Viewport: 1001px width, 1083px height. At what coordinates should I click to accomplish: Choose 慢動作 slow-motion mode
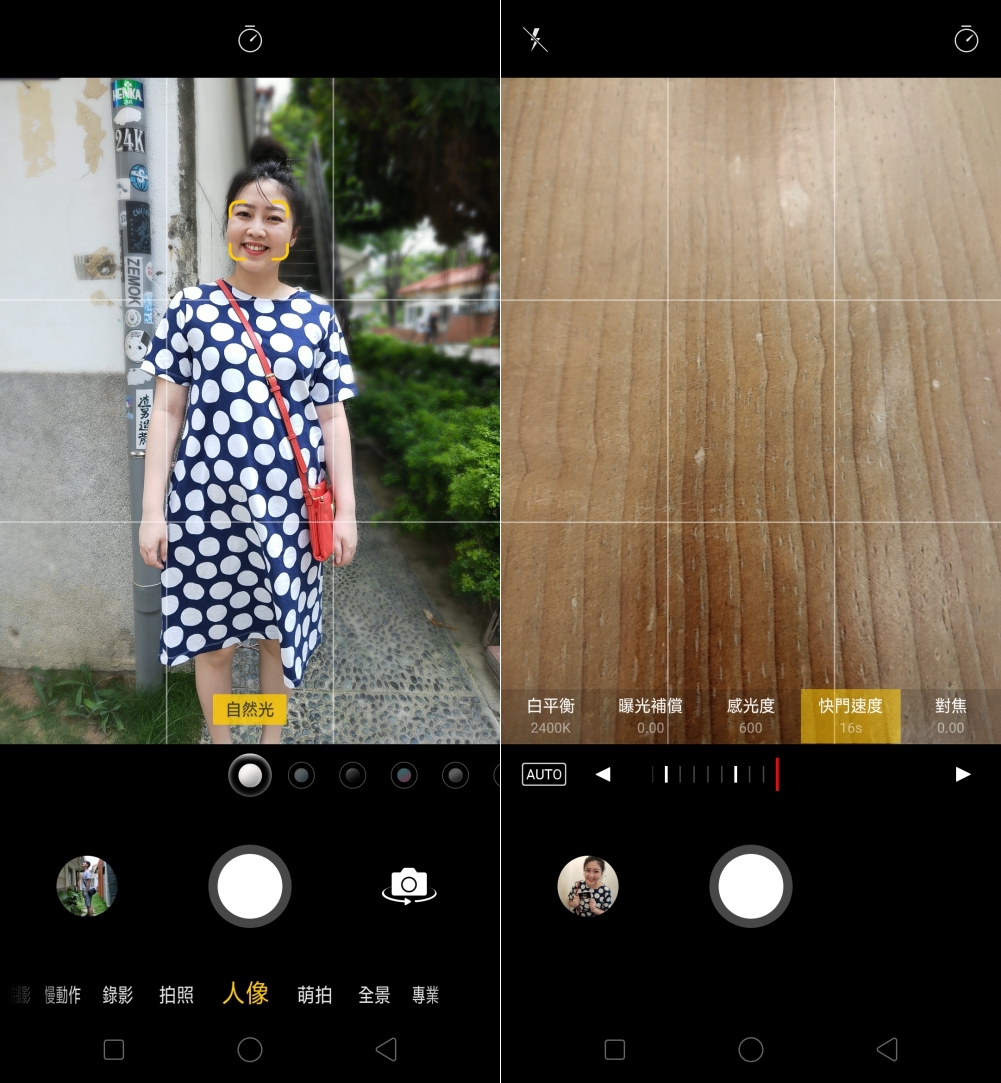click(63, 995)
